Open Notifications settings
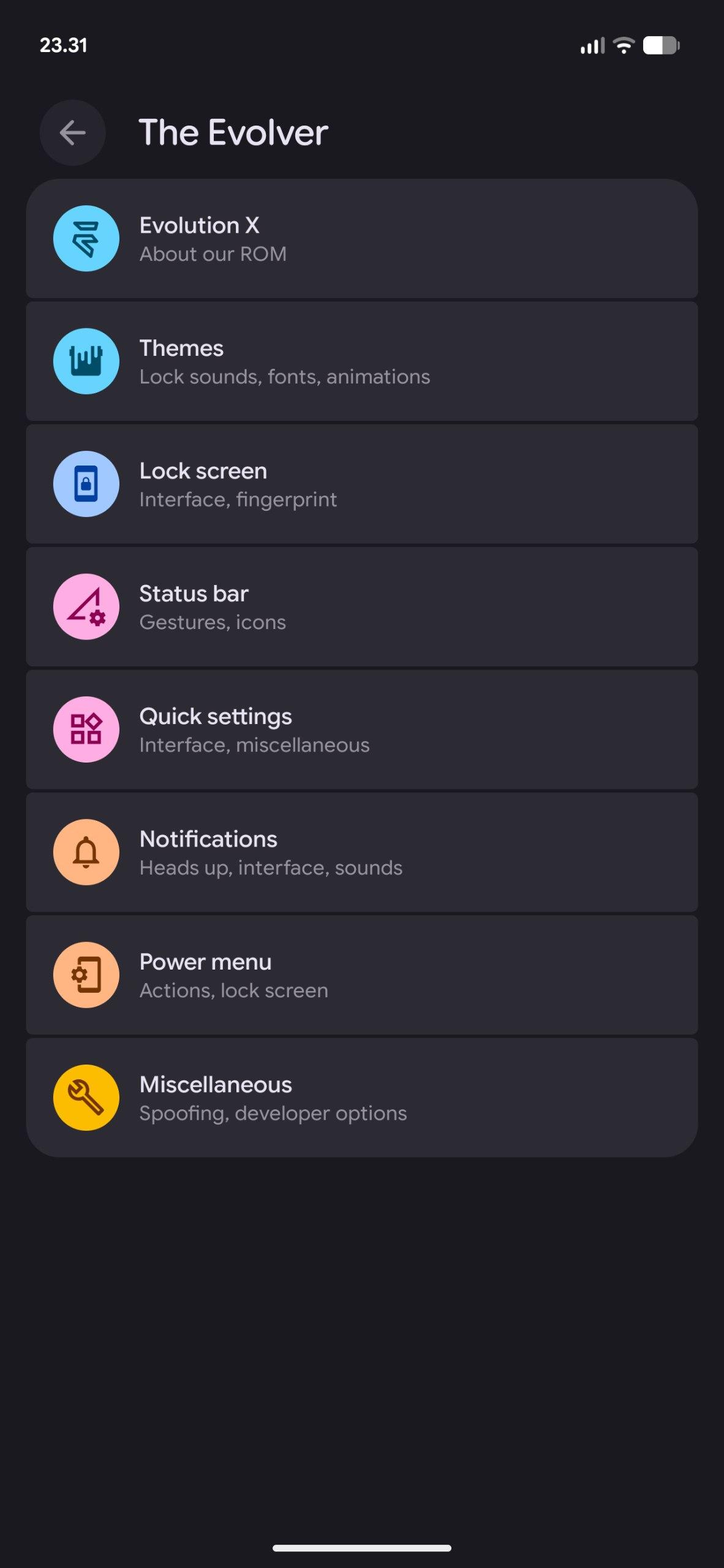This screenshot has height=1568, width=724. (x=361, y=852)
